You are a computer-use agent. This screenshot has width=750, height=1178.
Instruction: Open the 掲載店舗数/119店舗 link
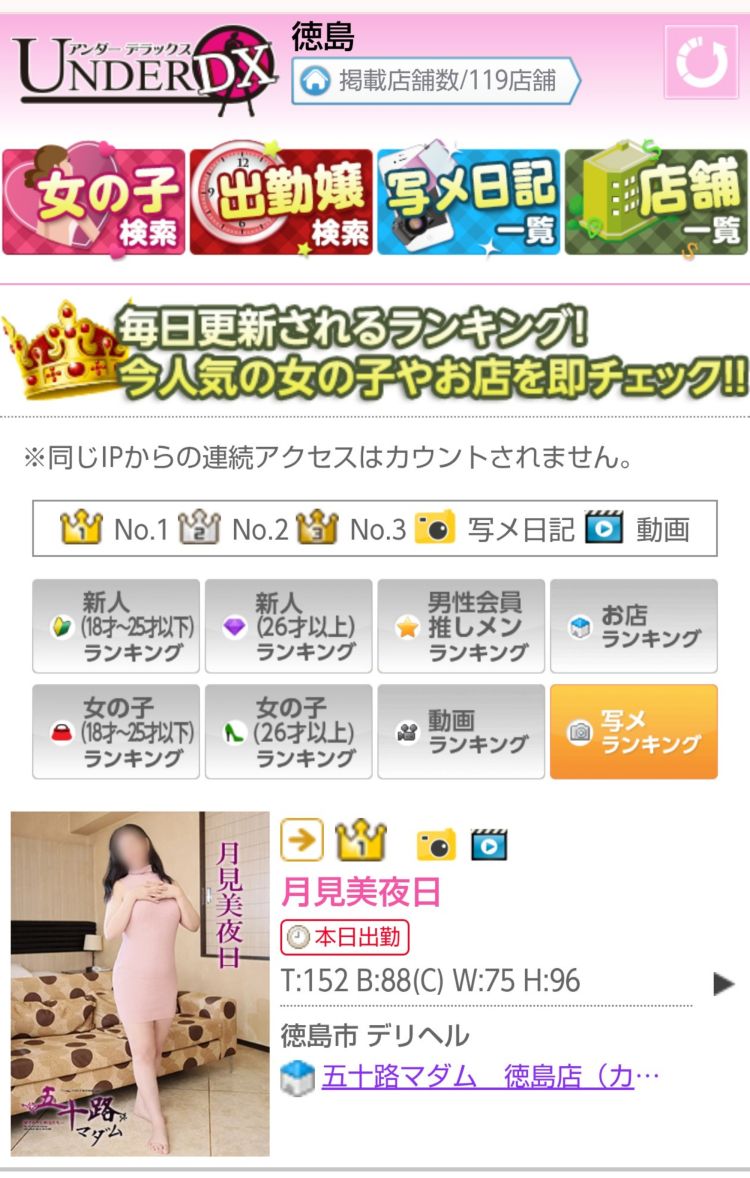[x=435, y=81]
